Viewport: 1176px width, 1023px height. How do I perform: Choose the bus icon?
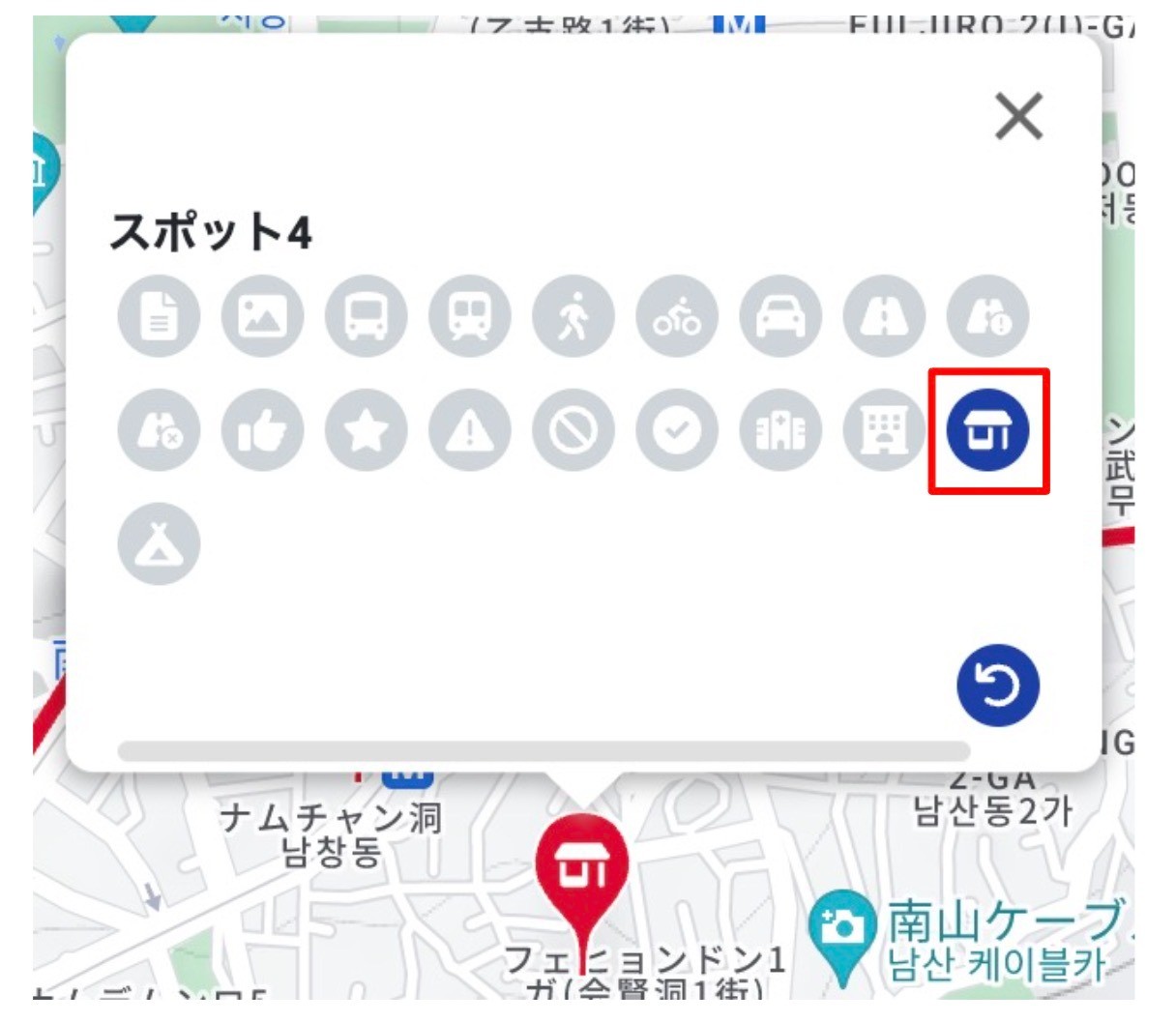point(367,316)
